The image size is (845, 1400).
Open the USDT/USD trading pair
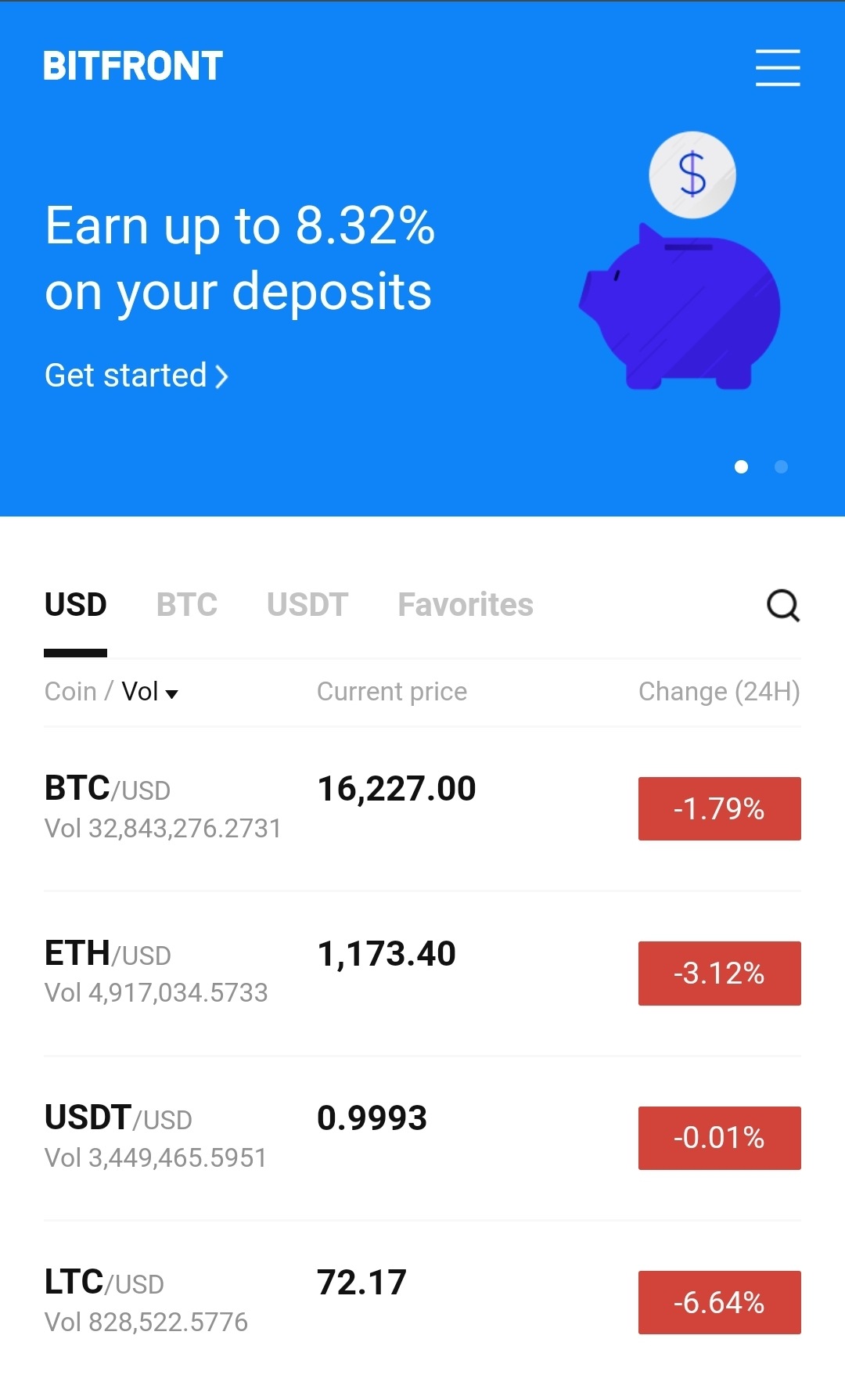click(313, 1136)
